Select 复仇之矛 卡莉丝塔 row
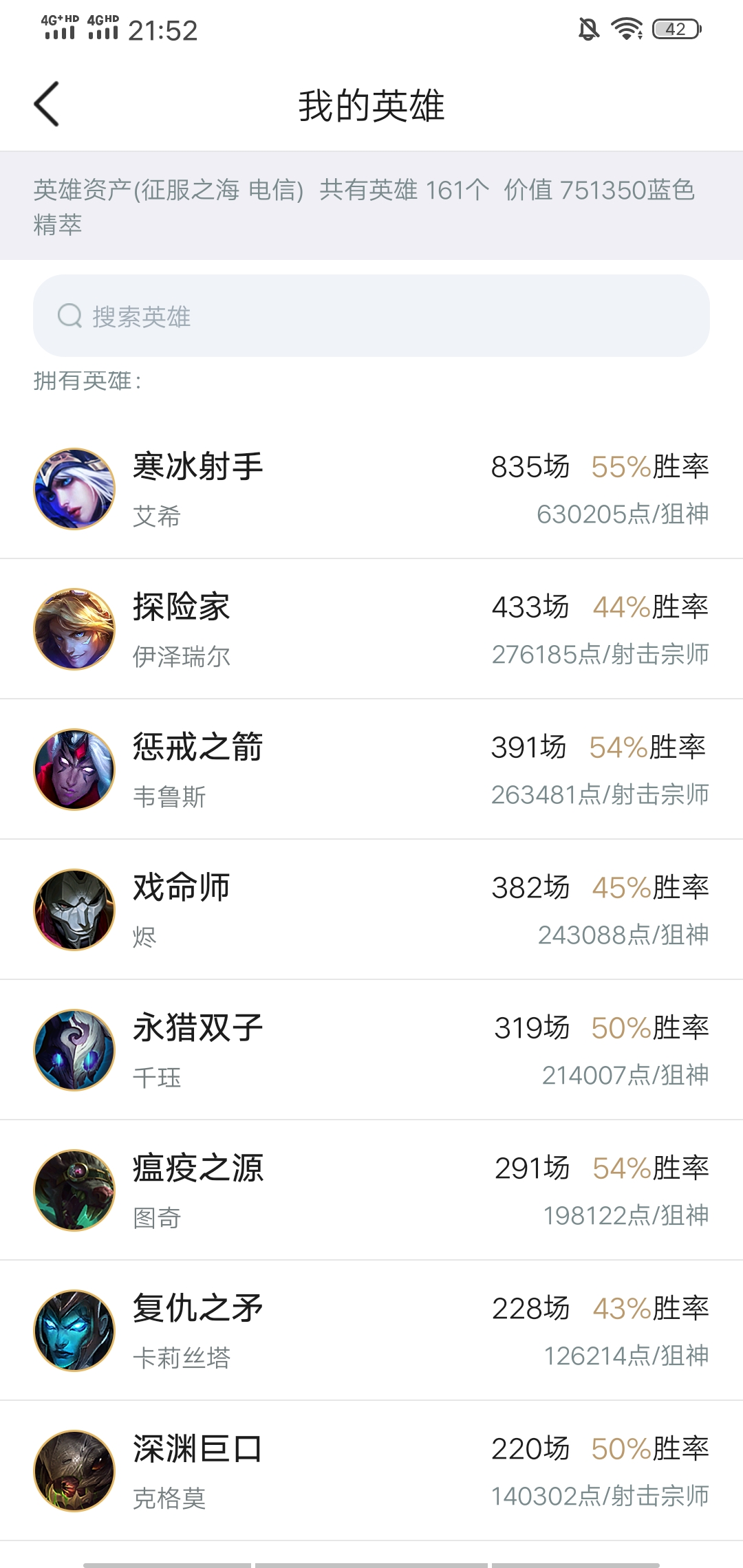Screen dimensions: 743x1568 [371, 1331]
